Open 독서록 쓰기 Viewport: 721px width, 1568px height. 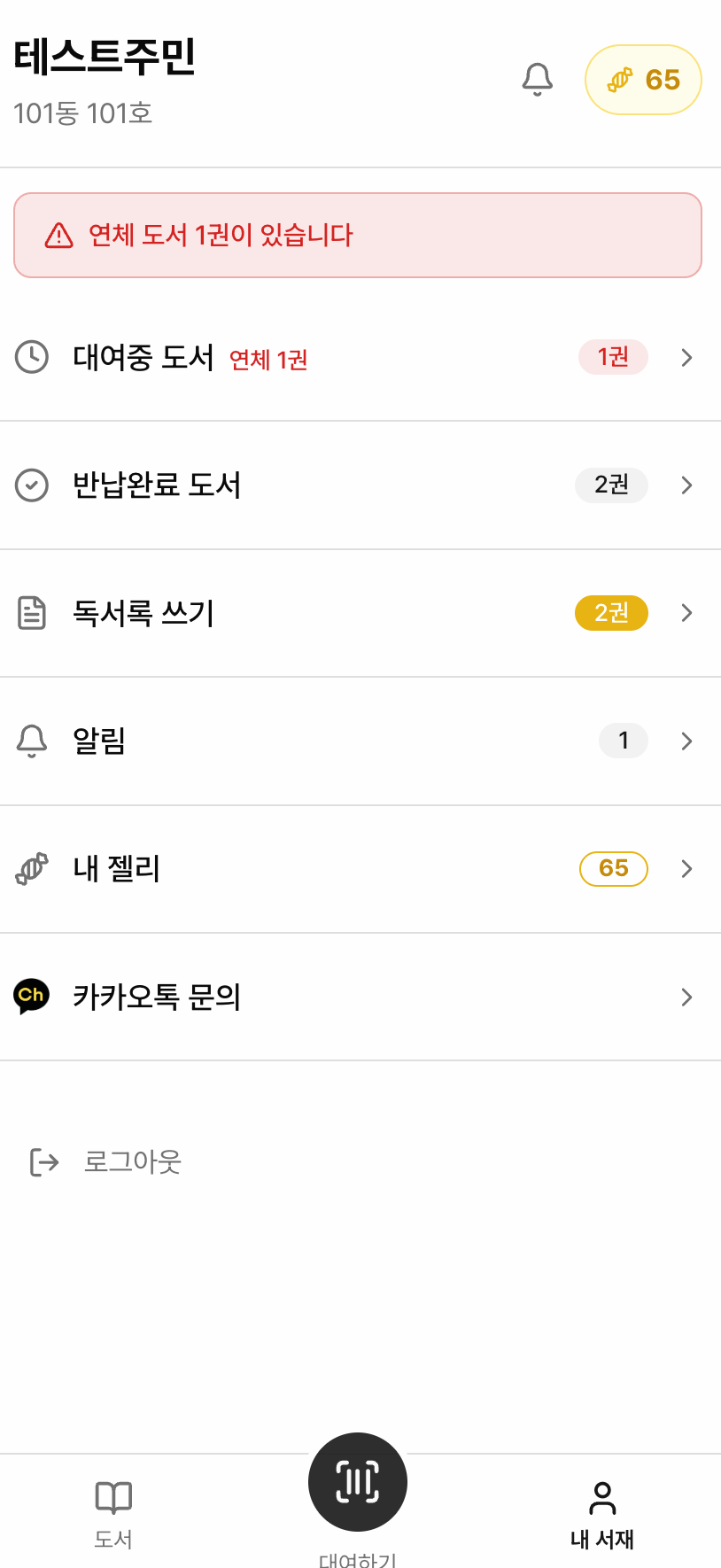point(360,613)
